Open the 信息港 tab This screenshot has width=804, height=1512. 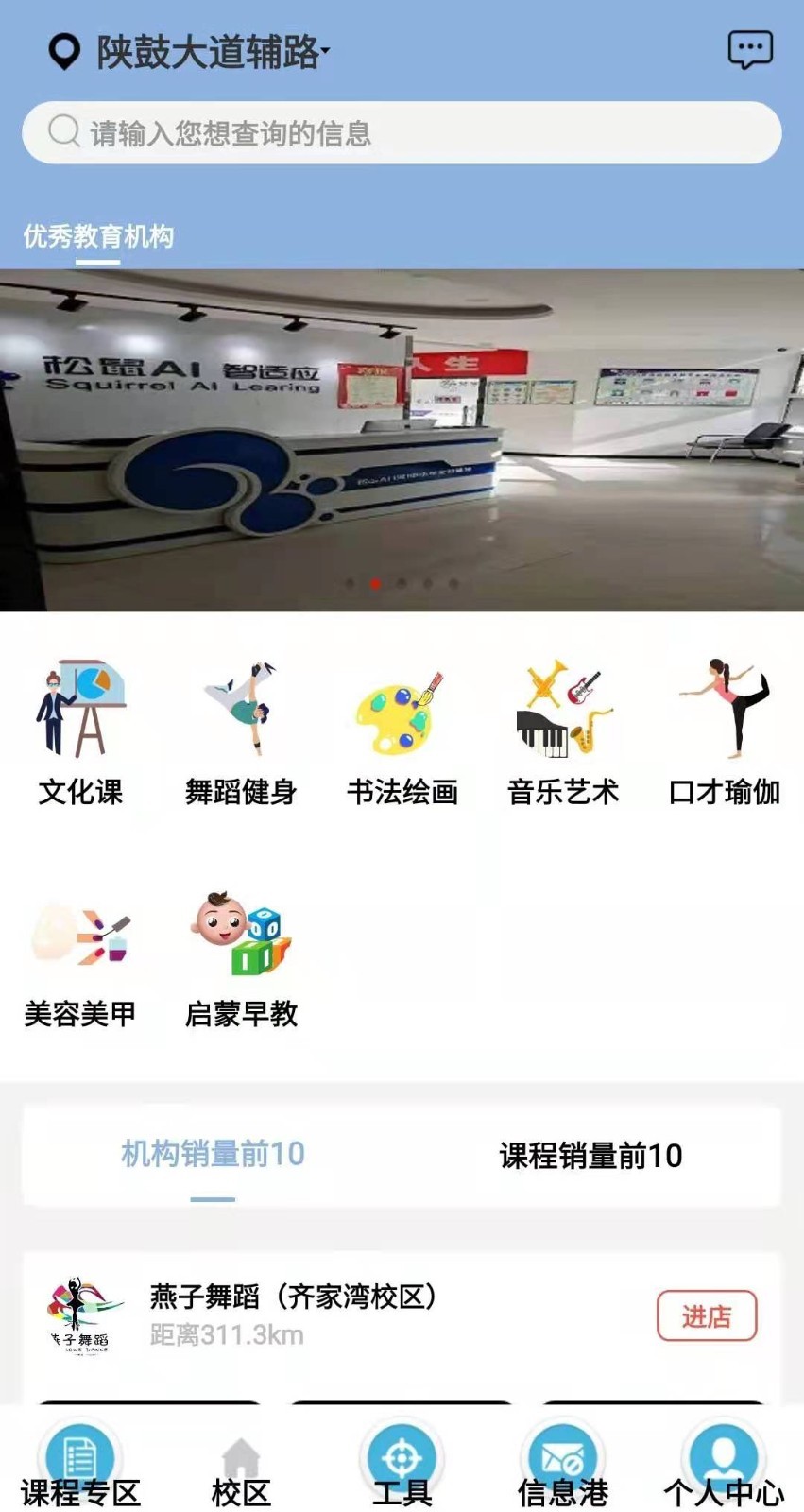(563, 1469)
